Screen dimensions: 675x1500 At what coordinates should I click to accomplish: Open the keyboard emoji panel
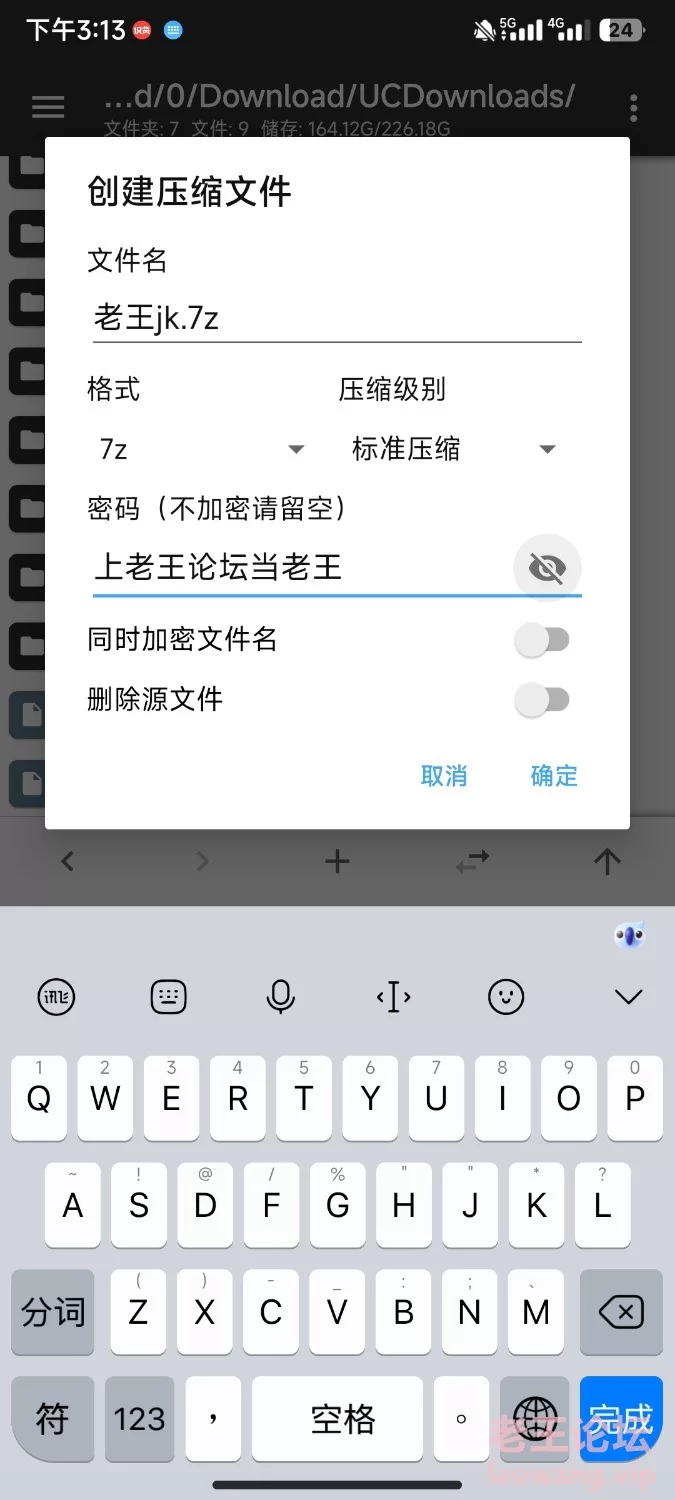[x=506, y=996]
